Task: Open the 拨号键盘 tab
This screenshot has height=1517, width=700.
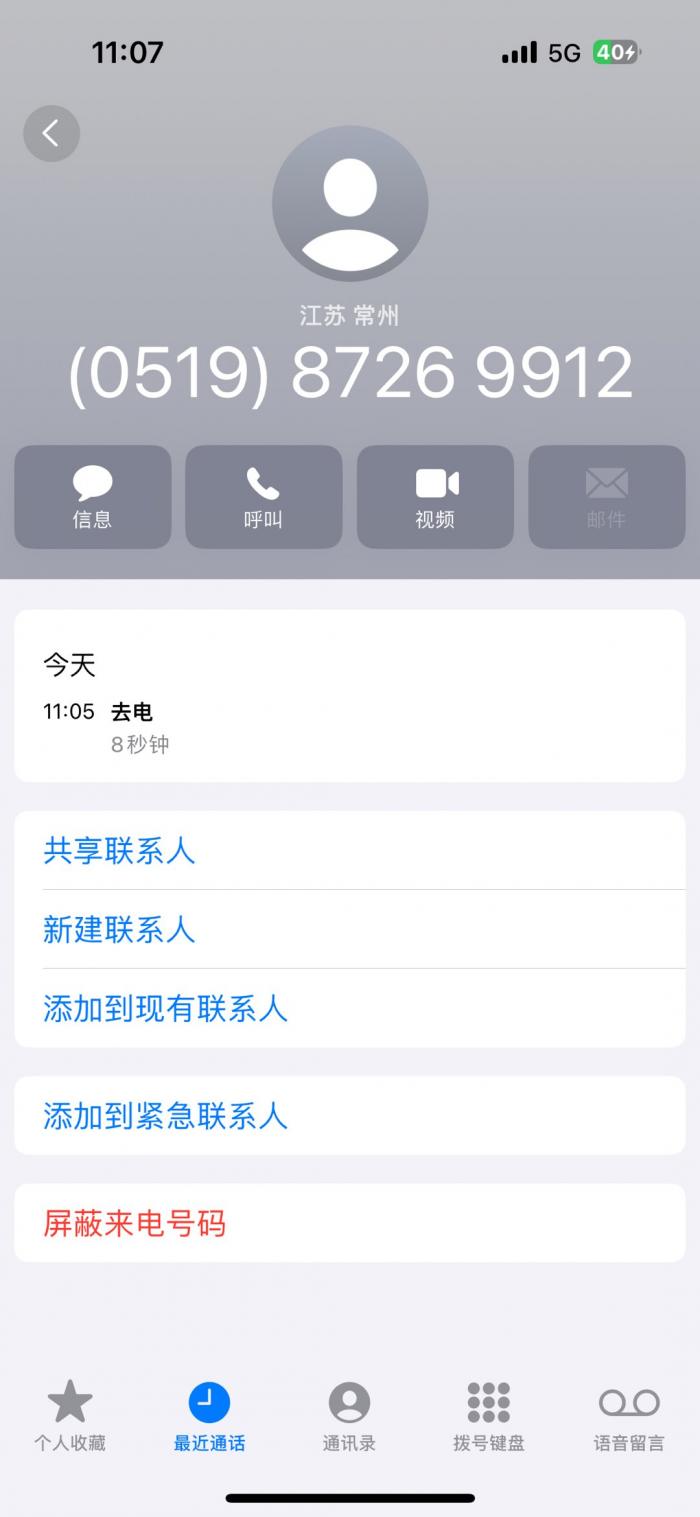Action: coord(489,1416)
